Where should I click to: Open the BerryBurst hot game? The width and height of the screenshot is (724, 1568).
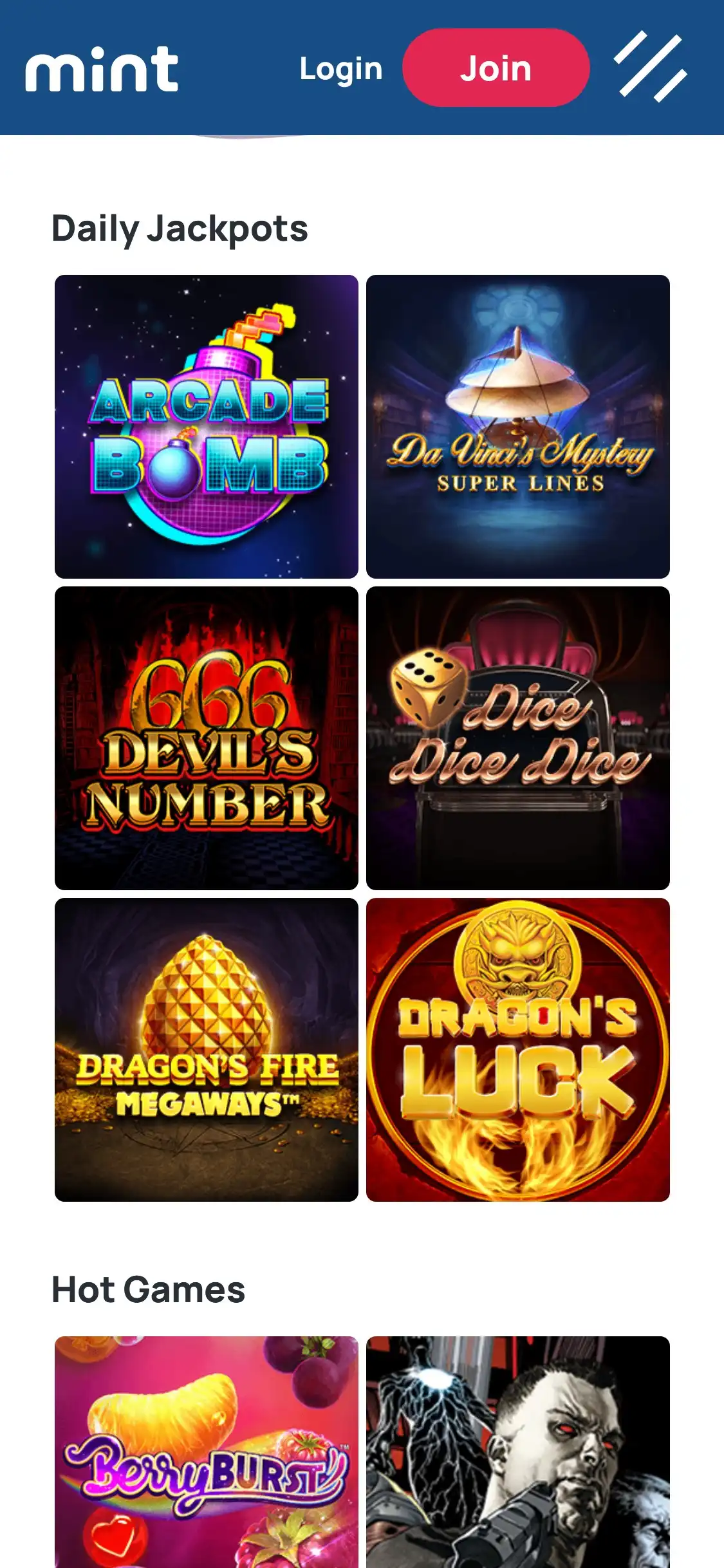207,1451
